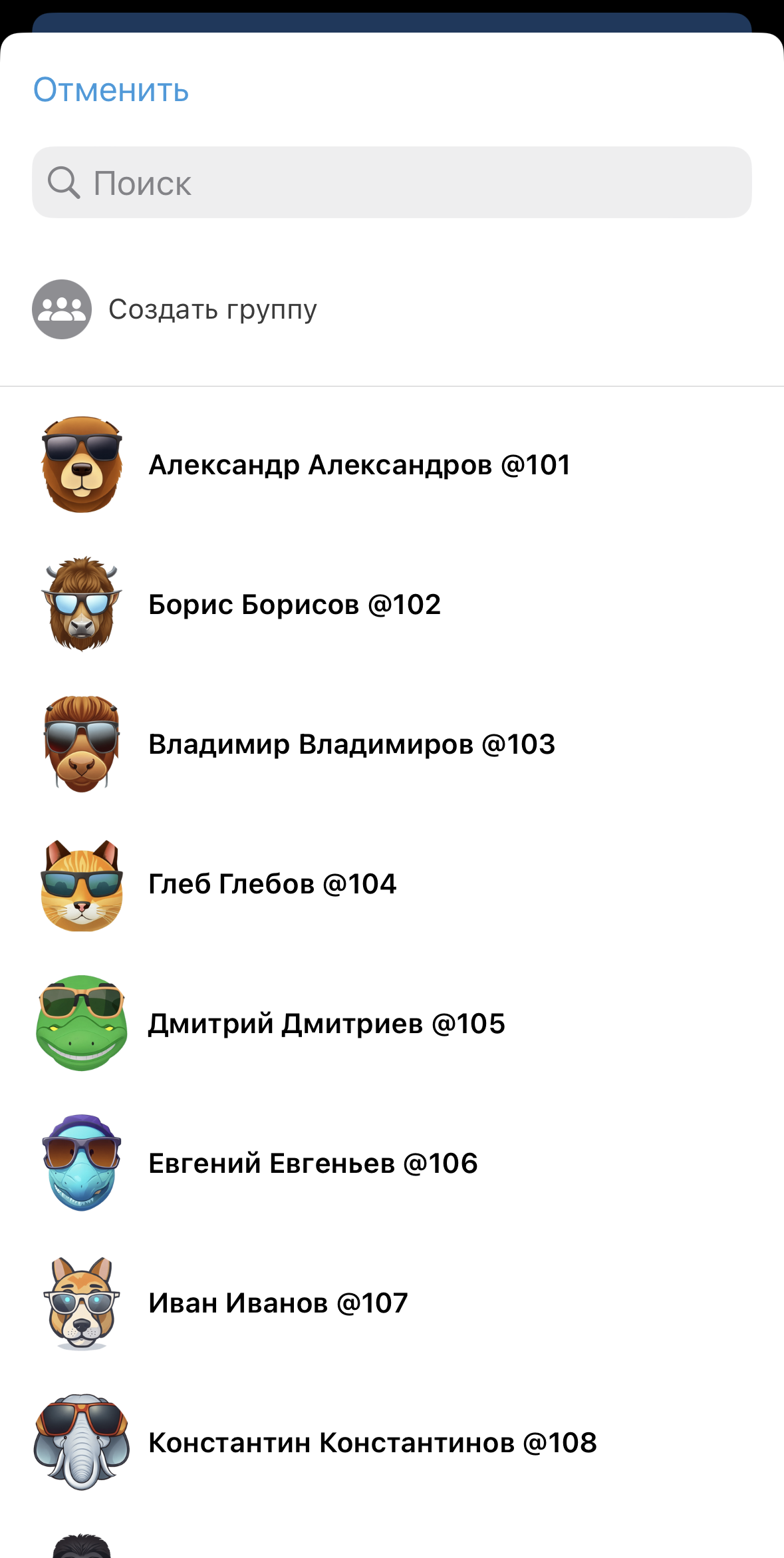Choose Иван Иванов @107
Image resolution: width=784 pixels, height=1558 pixels.
pos(278,1303)
